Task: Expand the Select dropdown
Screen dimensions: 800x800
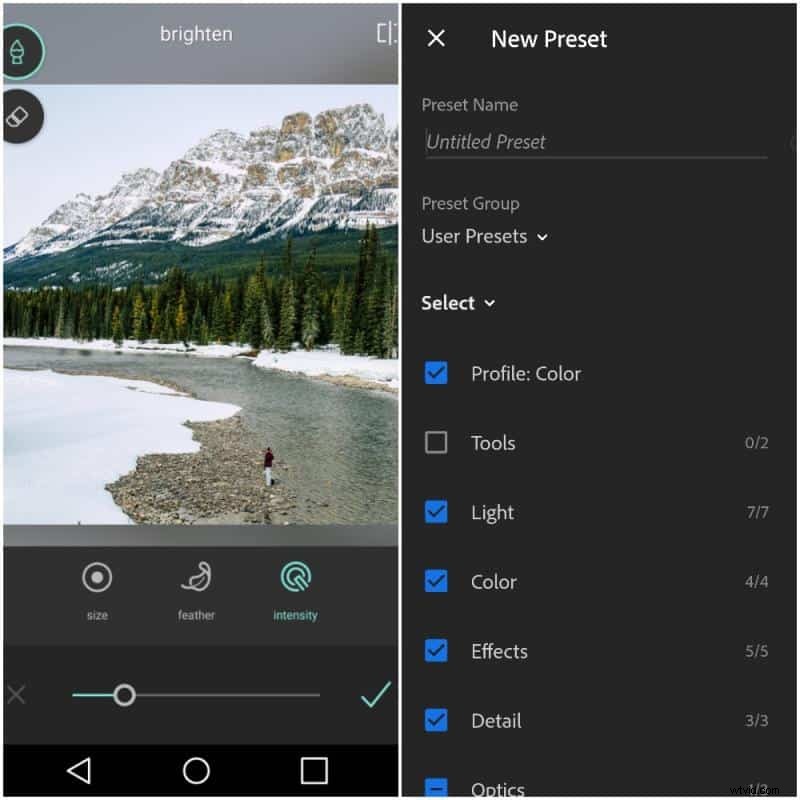Action: pyautogui.click(x=458, y=303)
